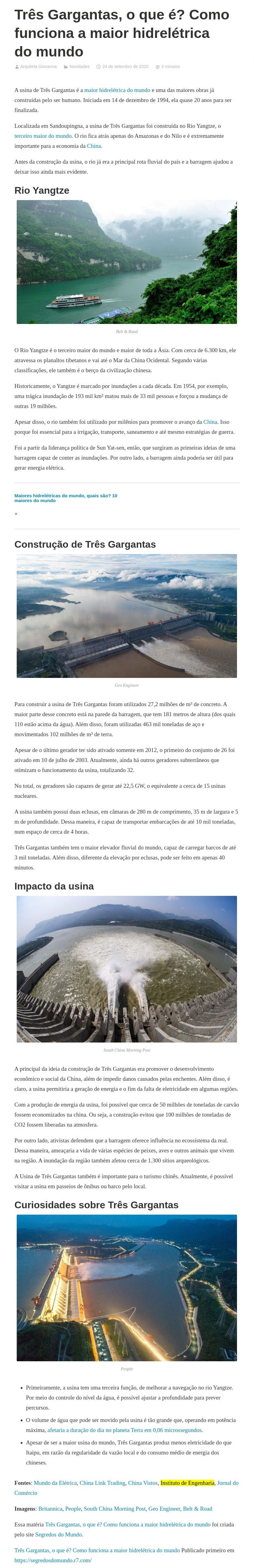Open the Novidades category link
This screenshot has width=254, height=1568.
[79, 66]
